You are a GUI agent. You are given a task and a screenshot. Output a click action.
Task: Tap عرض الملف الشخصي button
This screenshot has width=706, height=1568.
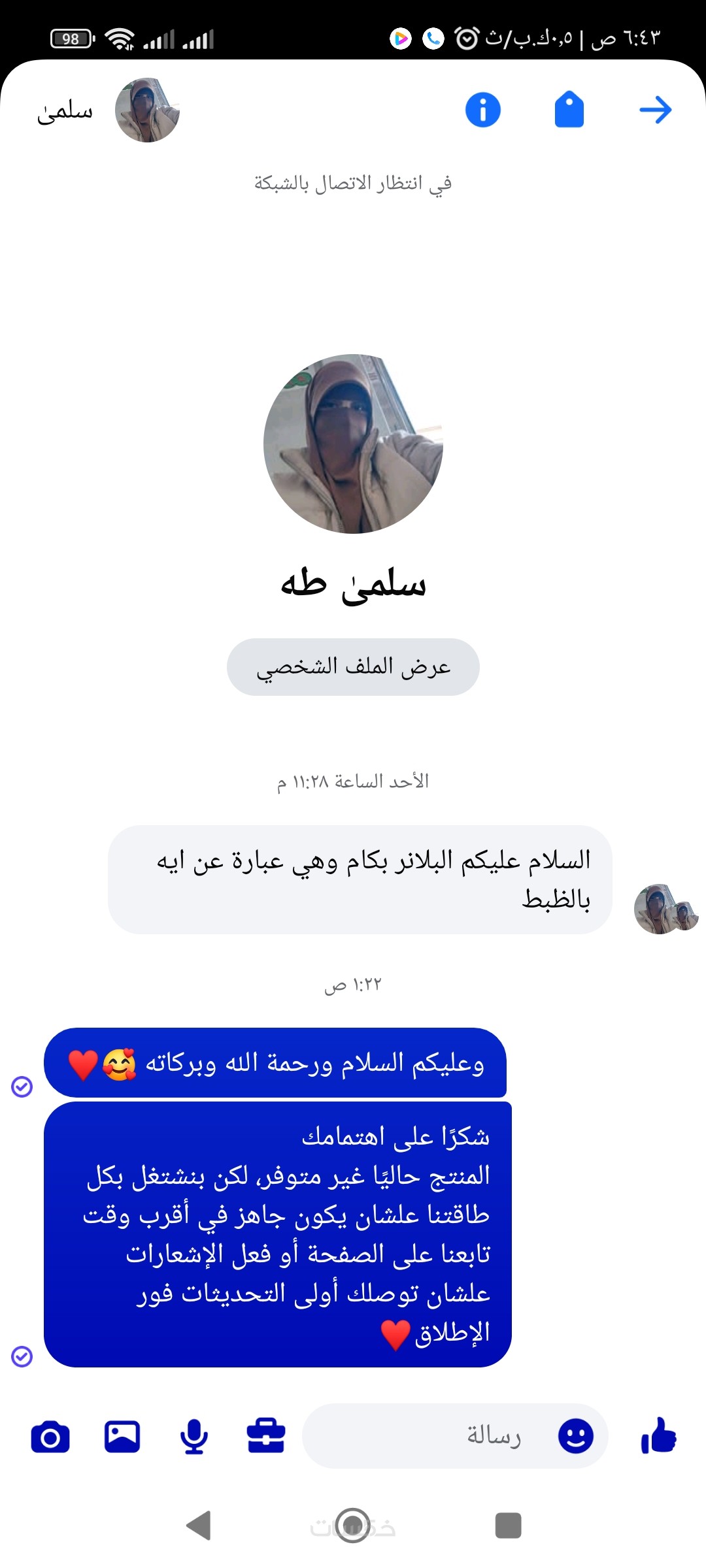click(x=353, y=667)
